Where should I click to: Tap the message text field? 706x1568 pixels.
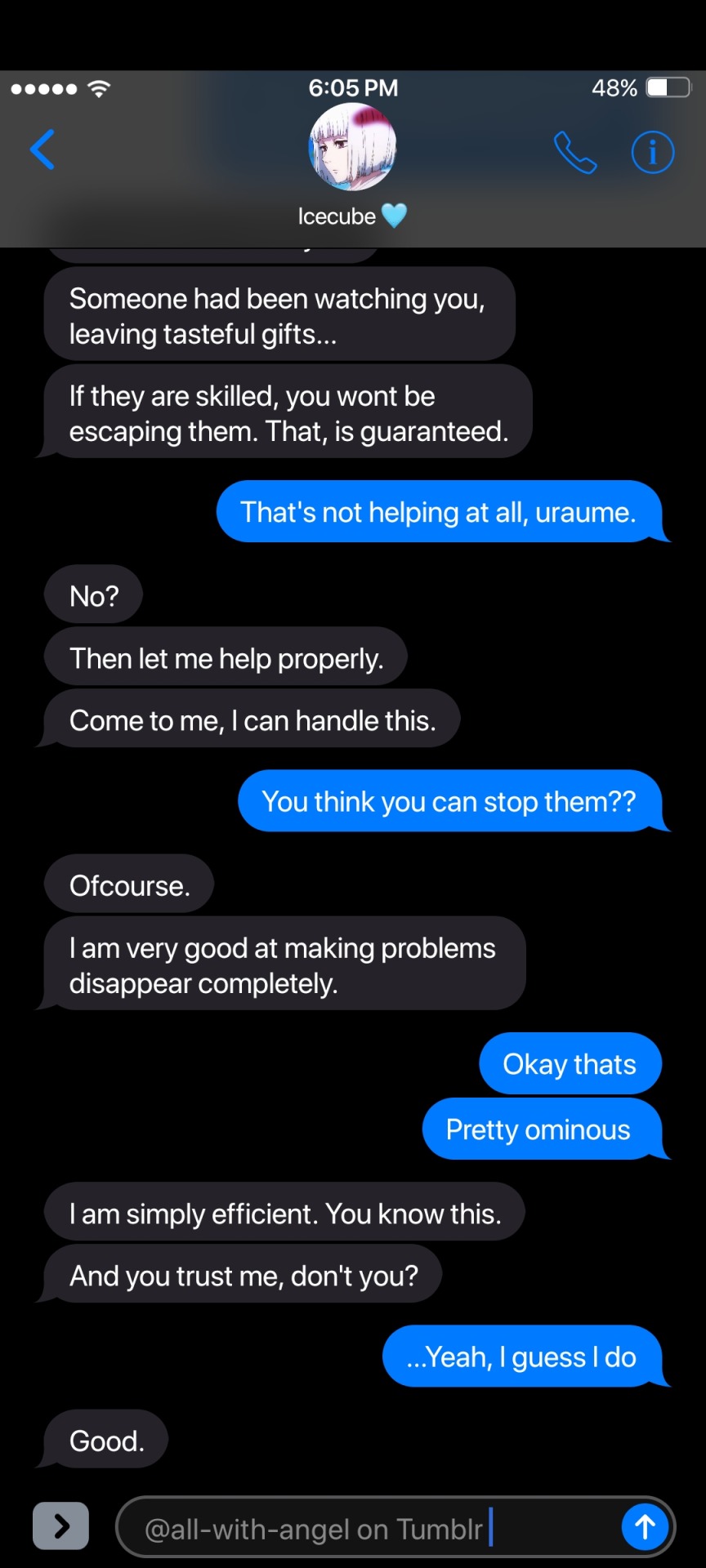pos(368,1528)
